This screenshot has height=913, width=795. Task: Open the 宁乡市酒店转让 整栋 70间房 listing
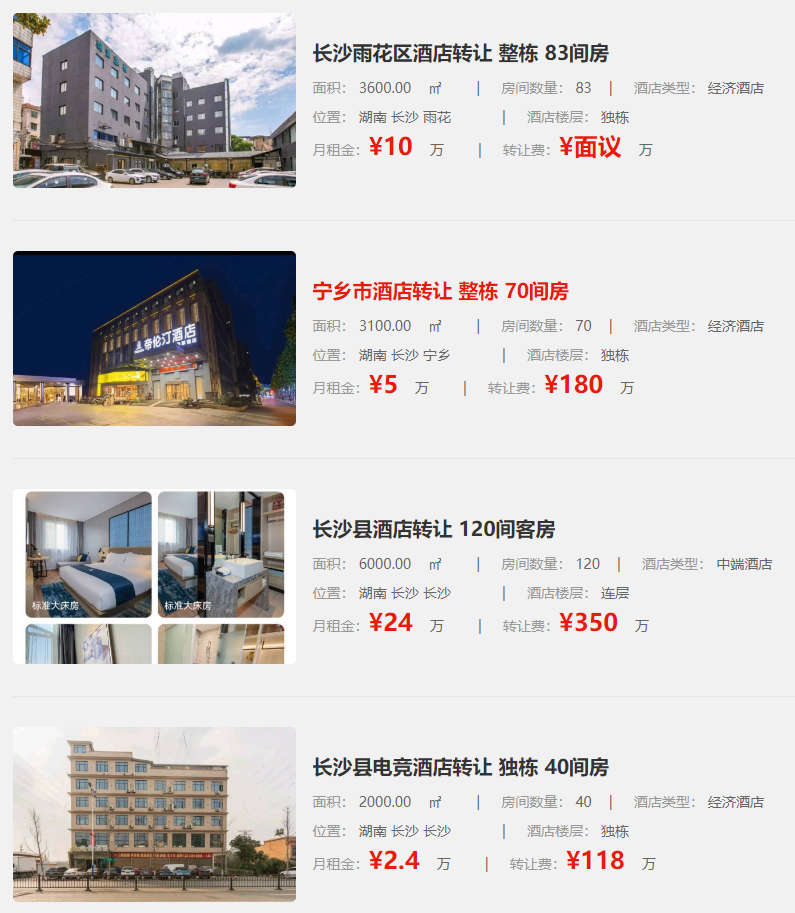point(440,292)
